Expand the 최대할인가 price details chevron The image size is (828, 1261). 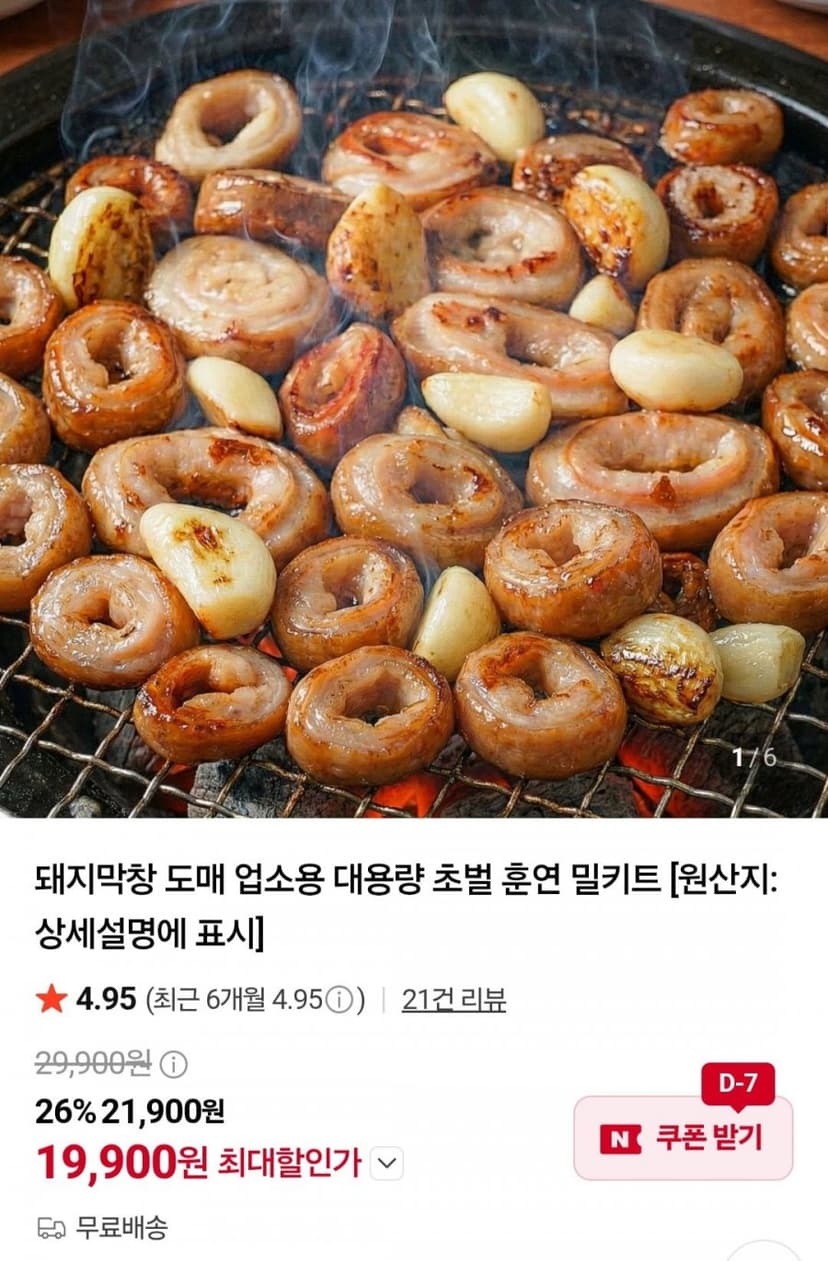pyautogui.click(x=387, y=1163)
